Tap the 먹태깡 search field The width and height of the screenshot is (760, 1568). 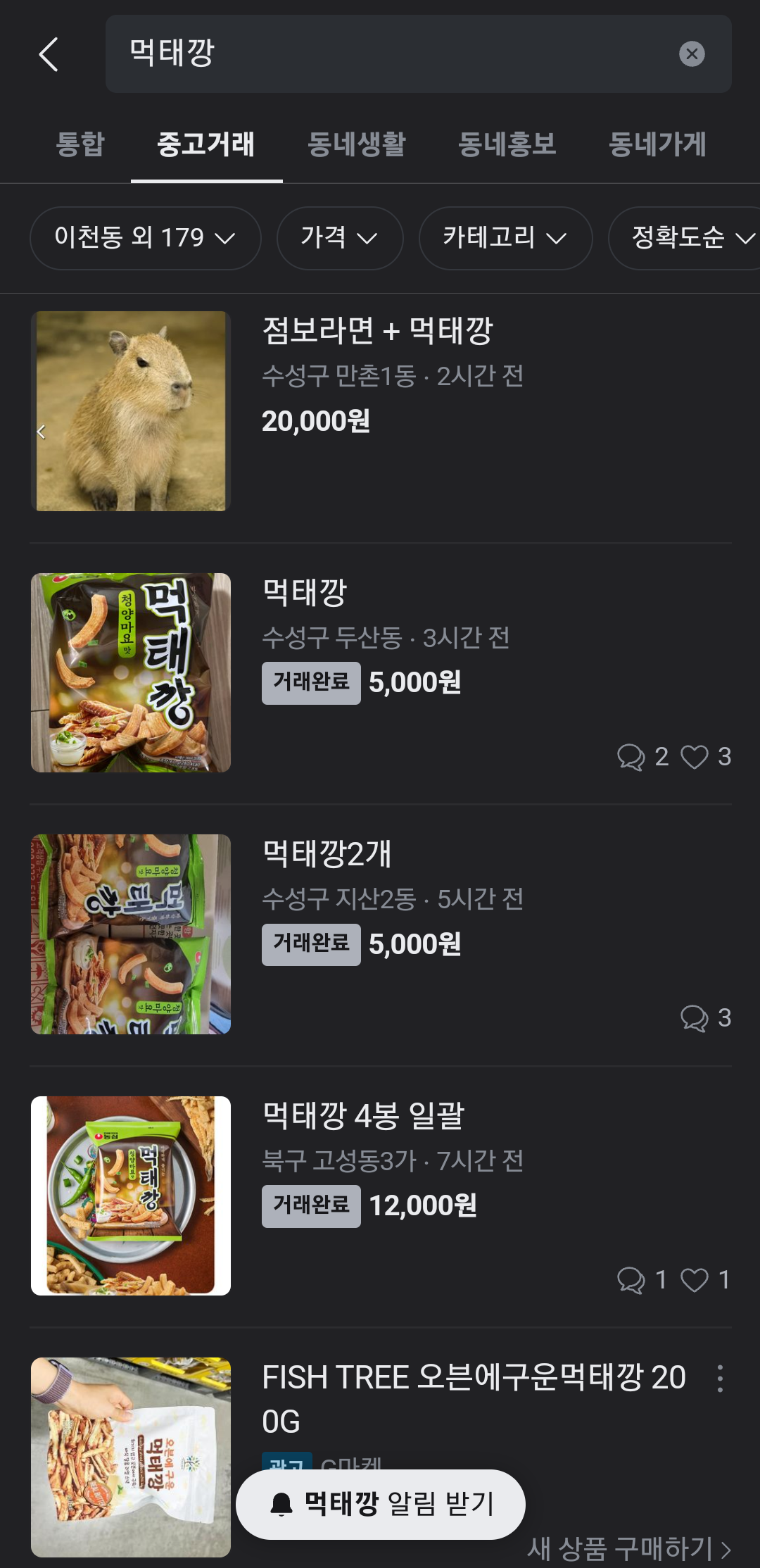point(394,54)
